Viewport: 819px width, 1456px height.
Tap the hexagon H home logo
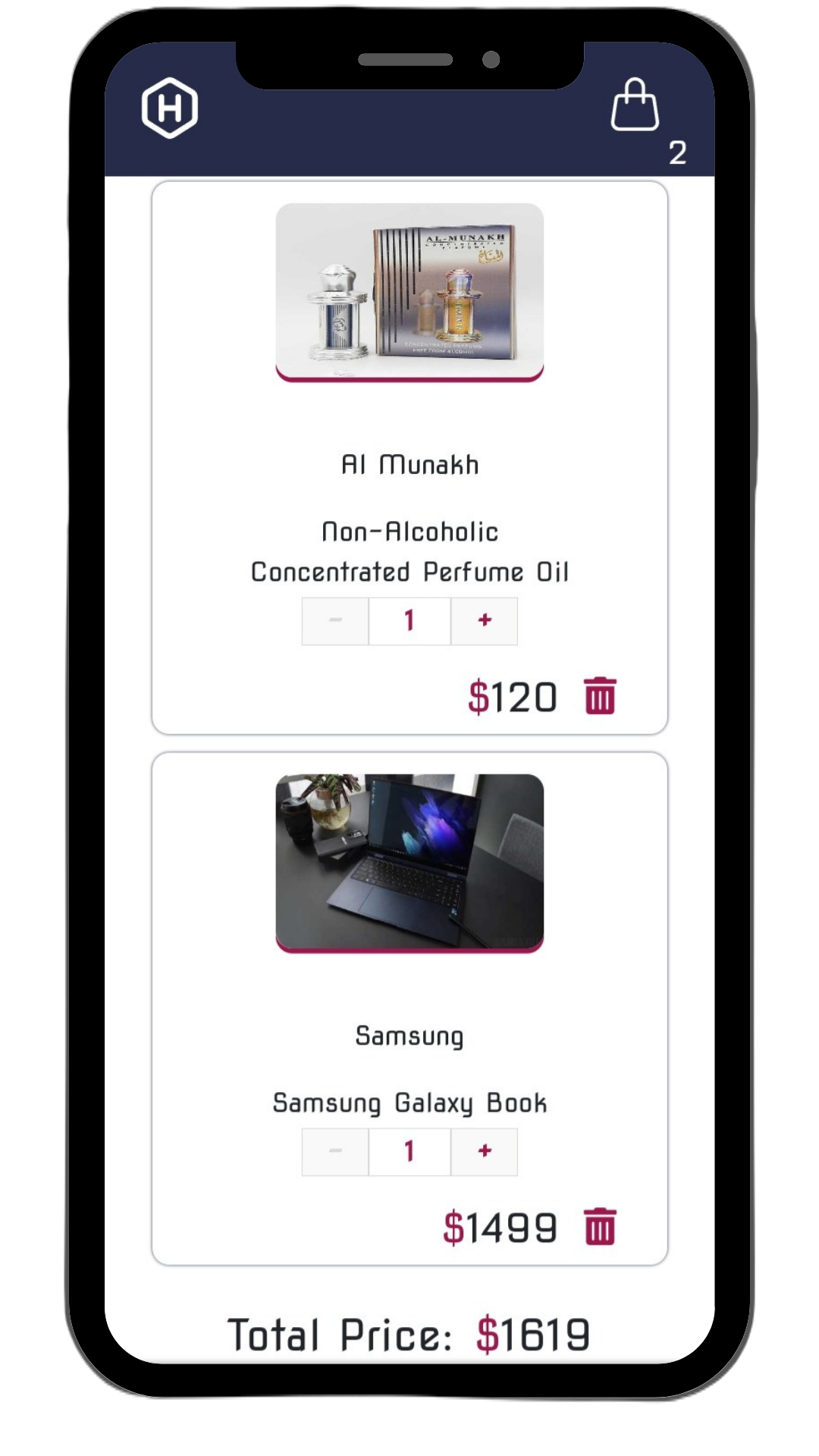tap(170, 108)
